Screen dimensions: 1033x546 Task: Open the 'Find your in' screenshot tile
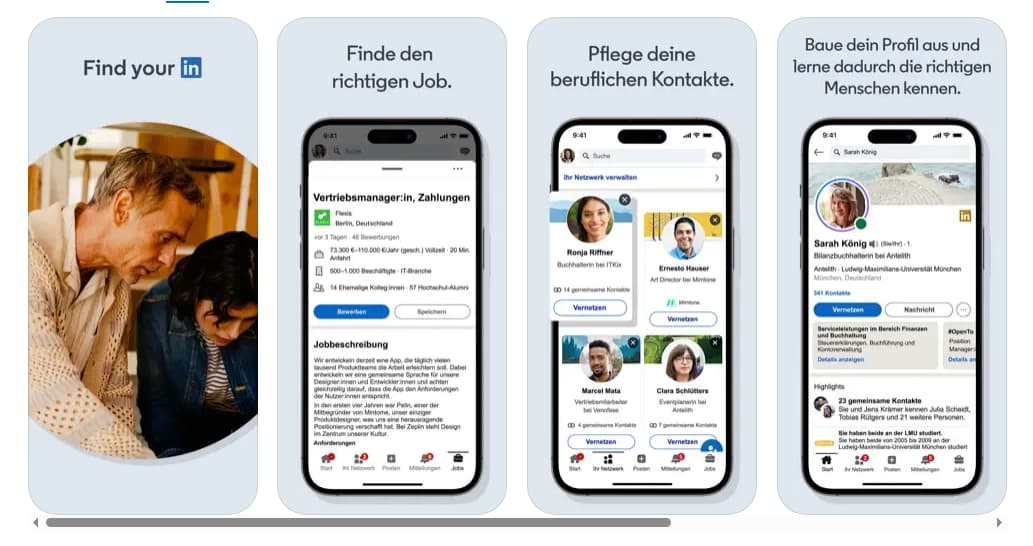coord(142,265)
